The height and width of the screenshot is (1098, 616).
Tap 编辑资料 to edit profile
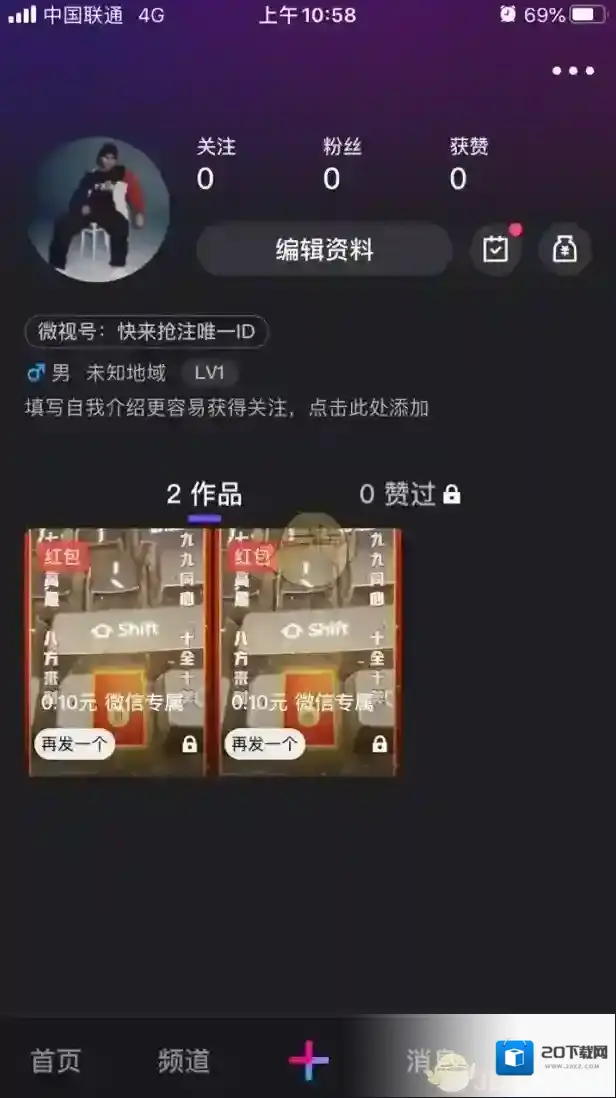click(x=324, y=250)
